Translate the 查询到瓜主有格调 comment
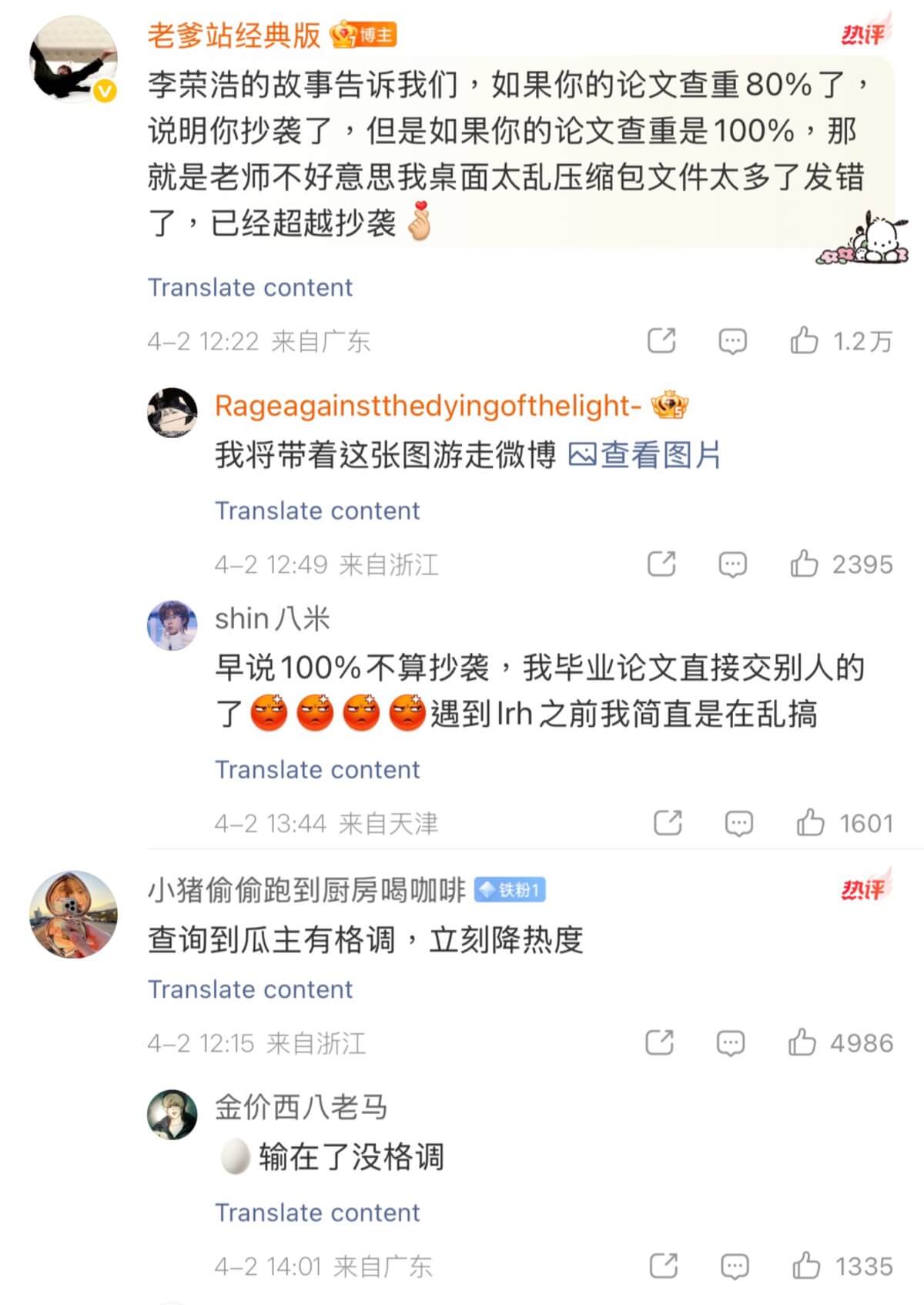This screenshot has height=1305, width=924. pos(250,989)
